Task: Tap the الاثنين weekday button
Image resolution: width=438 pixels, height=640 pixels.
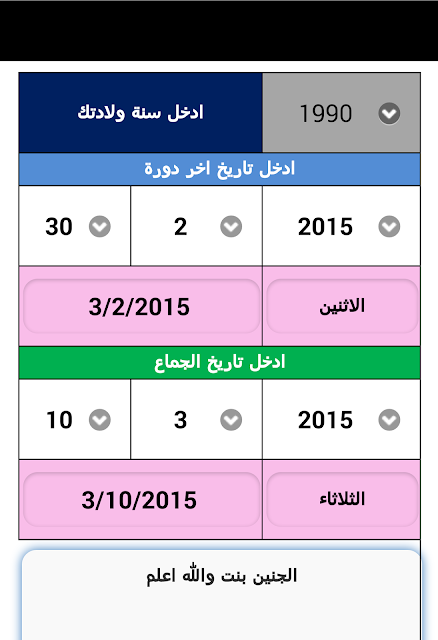Action: [x=342, y=306]
